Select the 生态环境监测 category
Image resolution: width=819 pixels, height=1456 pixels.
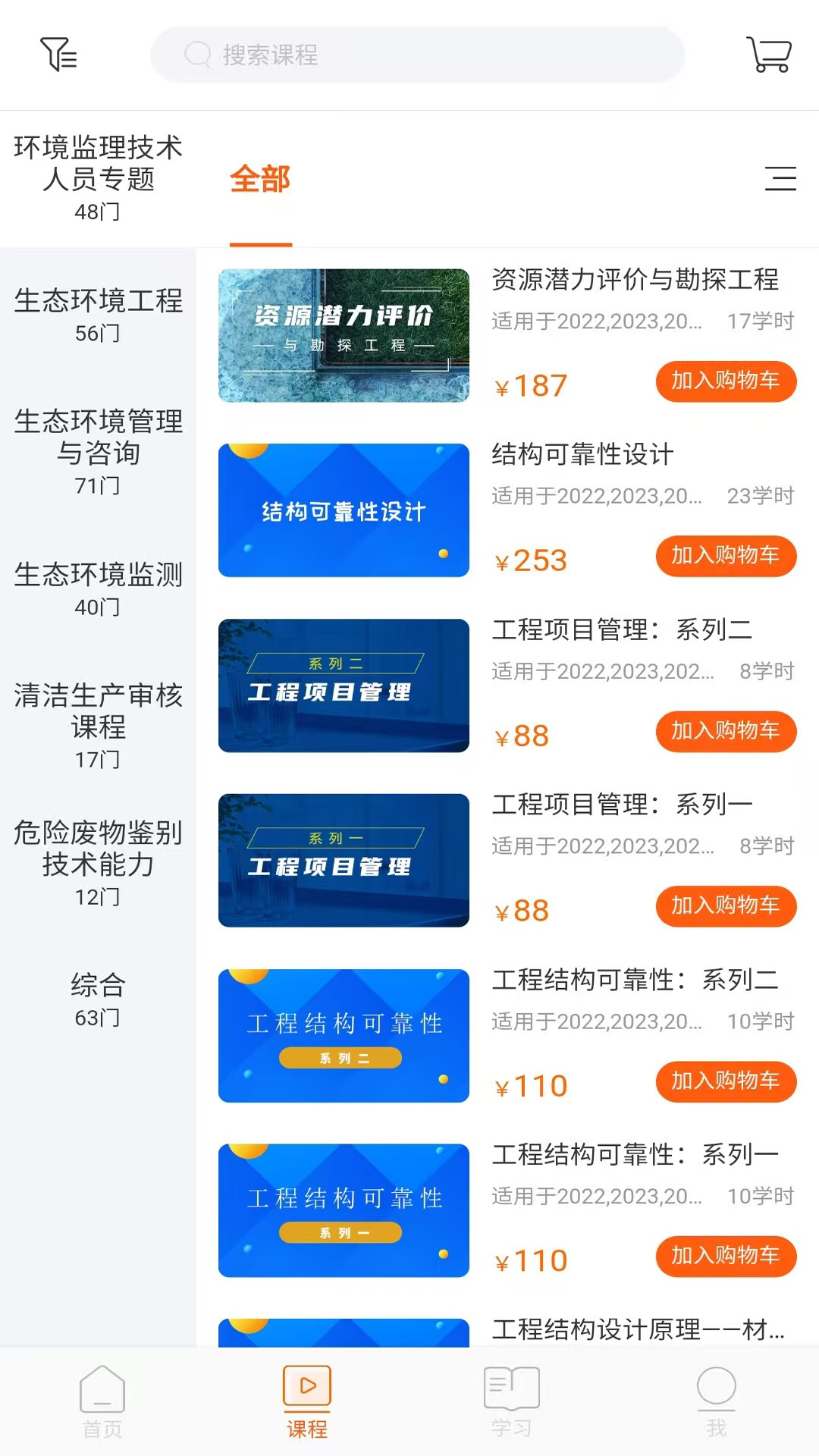tap(99, 576)
